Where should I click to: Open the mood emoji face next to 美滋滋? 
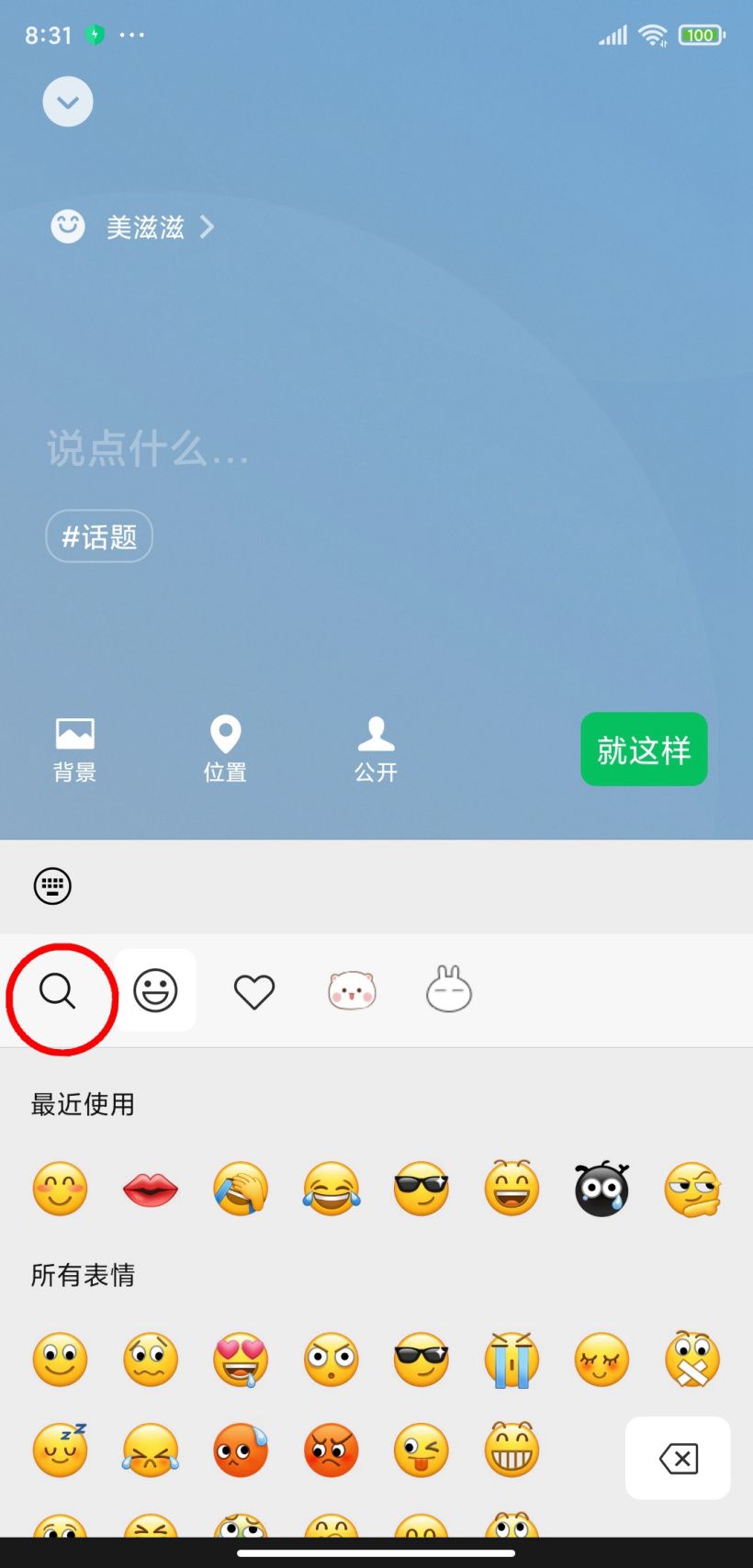tap(67, 226)
